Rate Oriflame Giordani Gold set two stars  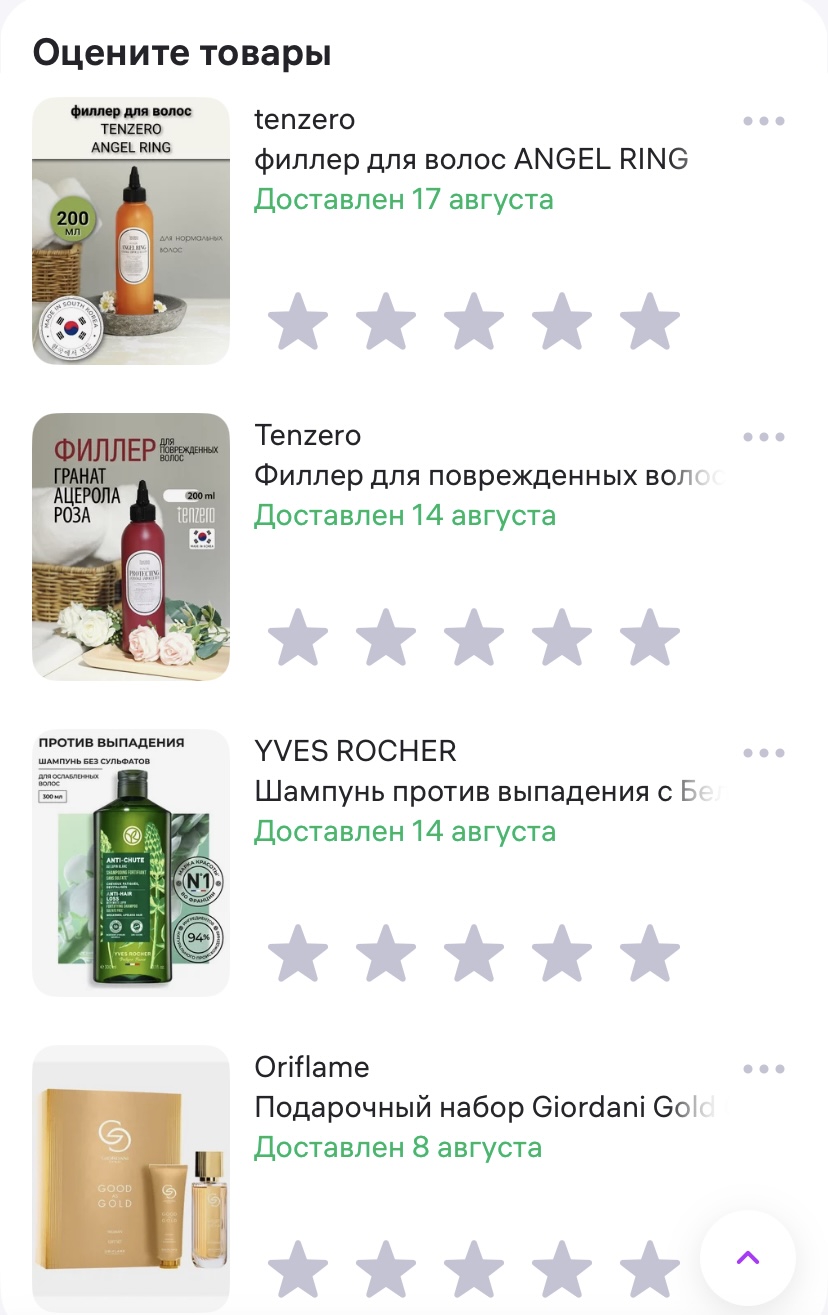coord(386,1268)
